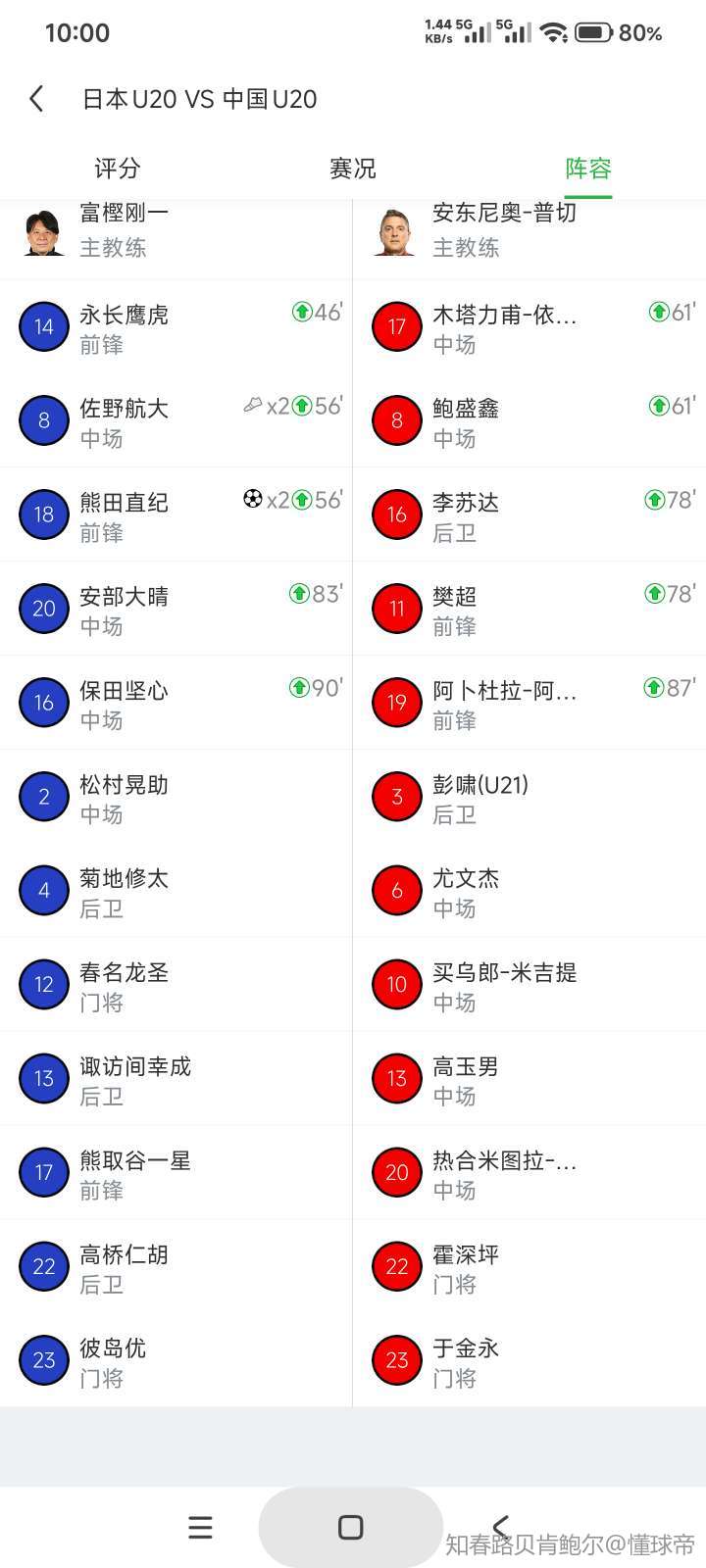The image size is (706, 1568).
Task: Select the 阵容 tab
Action: 588,169
